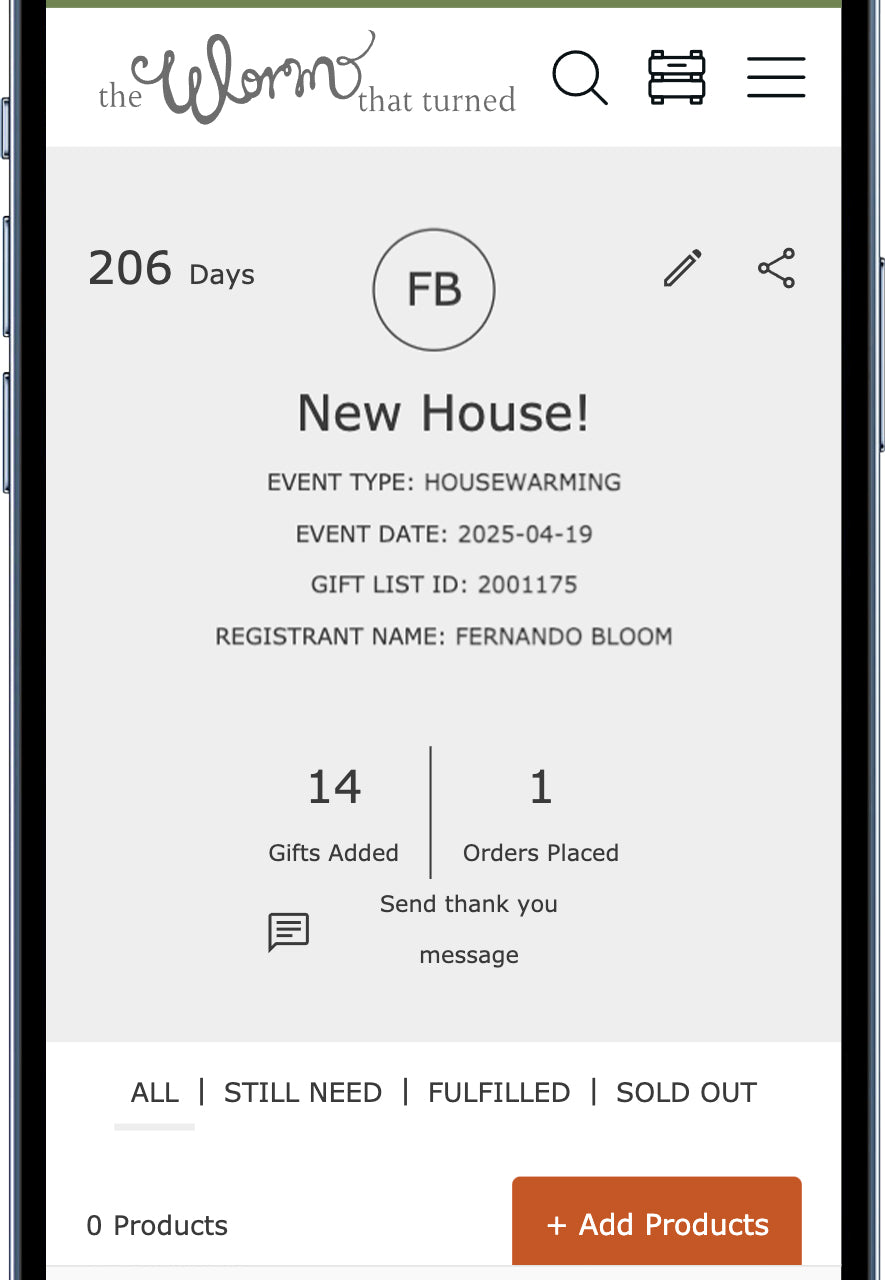The width and height of the screenshot is (885, 1280).
Task: Show Fulfilled gifts
Action: click(x=499, y=1092)
